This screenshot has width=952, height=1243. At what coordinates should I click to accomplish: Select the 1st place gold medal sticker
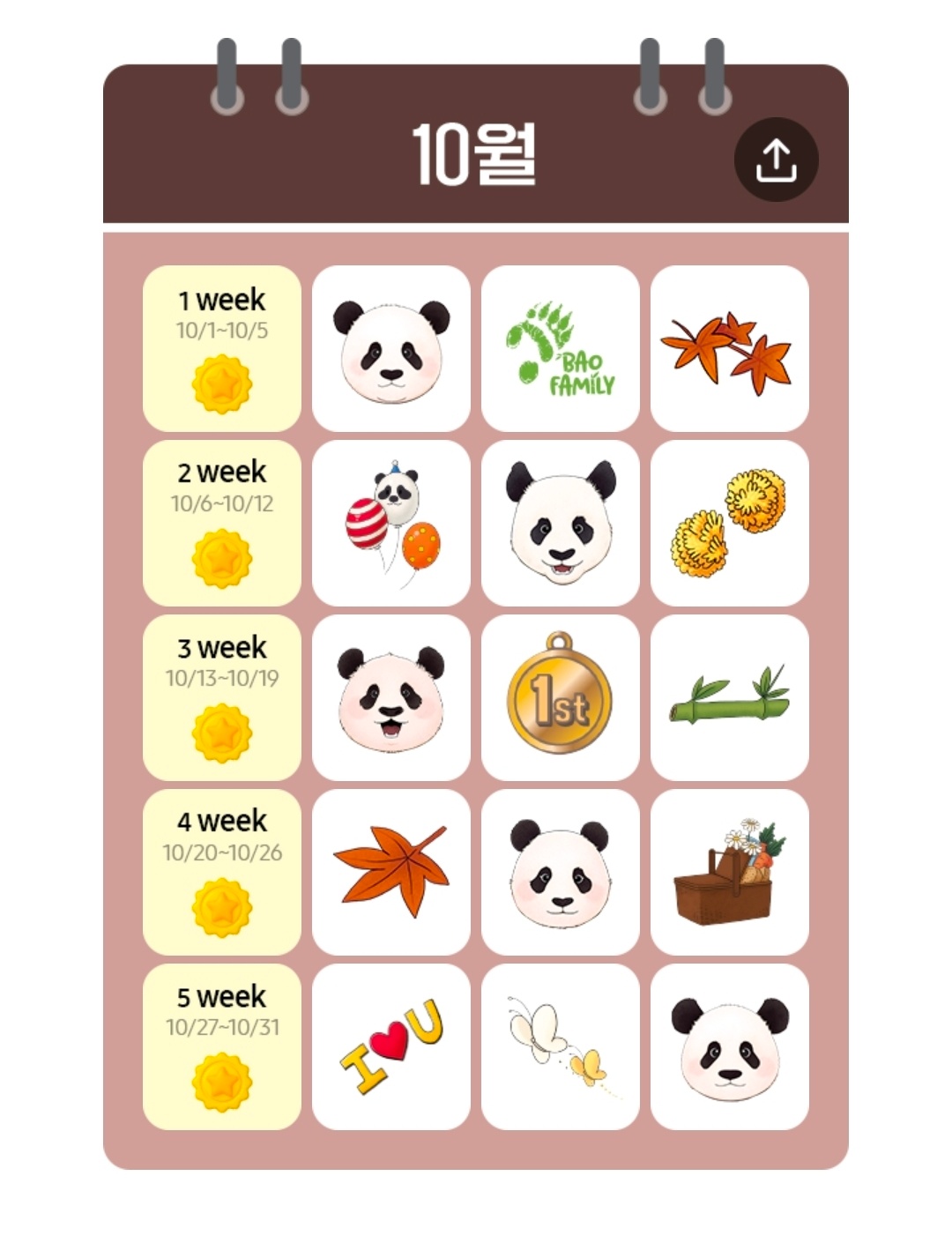pyautogui.click(x=561, y=697)
